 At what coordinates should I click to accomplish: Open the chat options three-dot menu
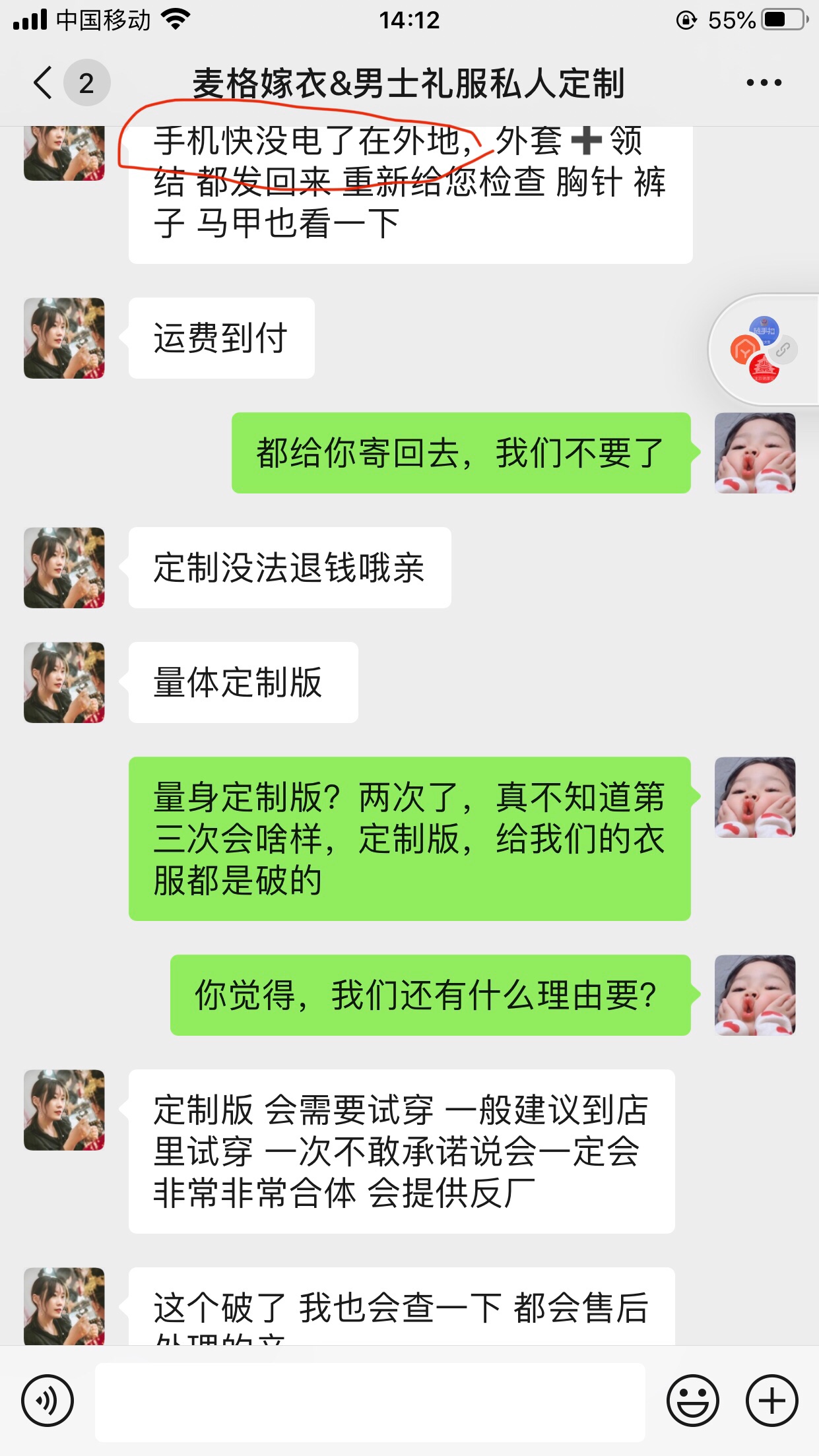point(764,83)
